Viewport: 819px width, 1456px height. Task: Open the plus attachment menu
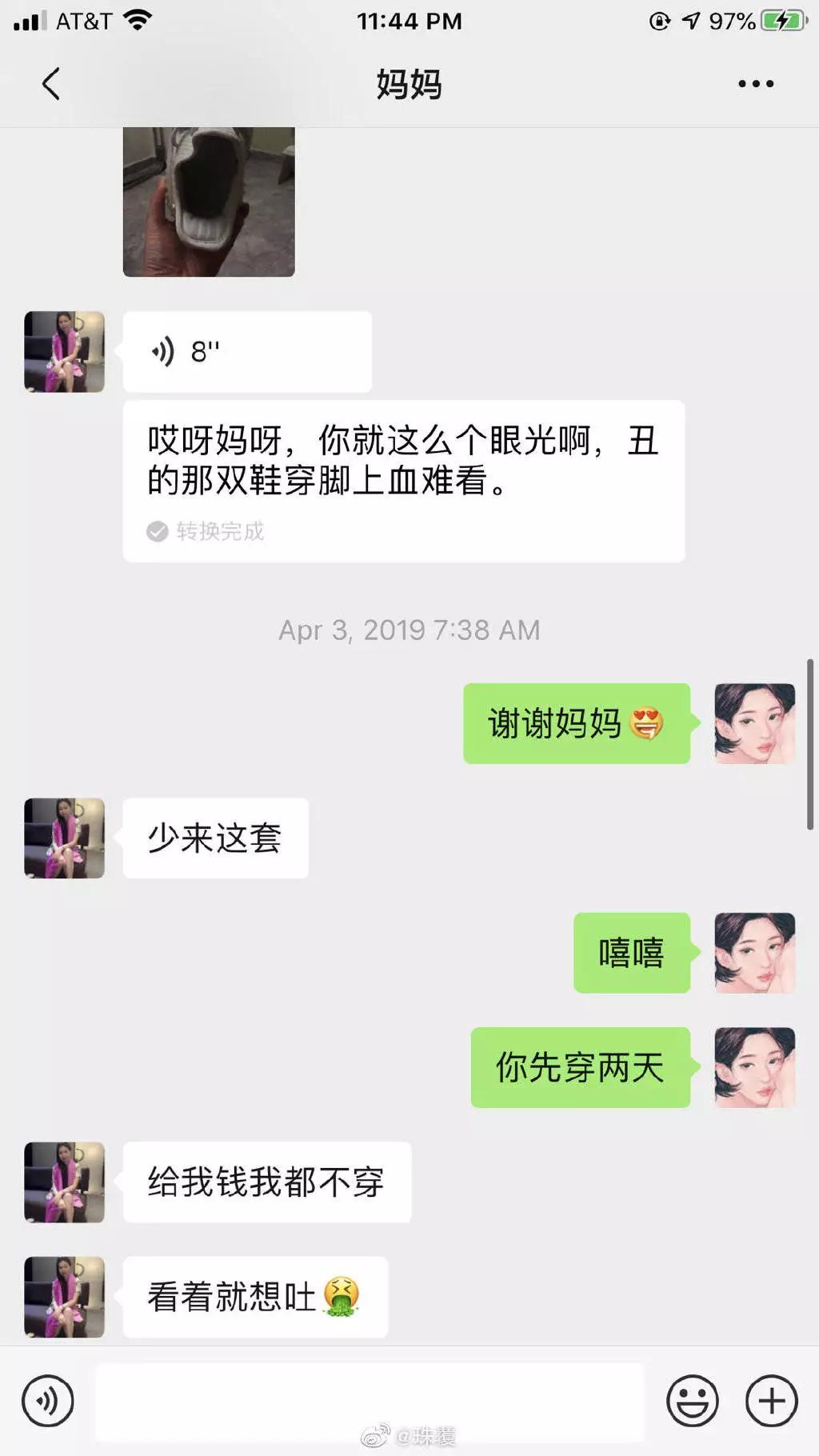pyautogui.click(x=771, y=1401)
